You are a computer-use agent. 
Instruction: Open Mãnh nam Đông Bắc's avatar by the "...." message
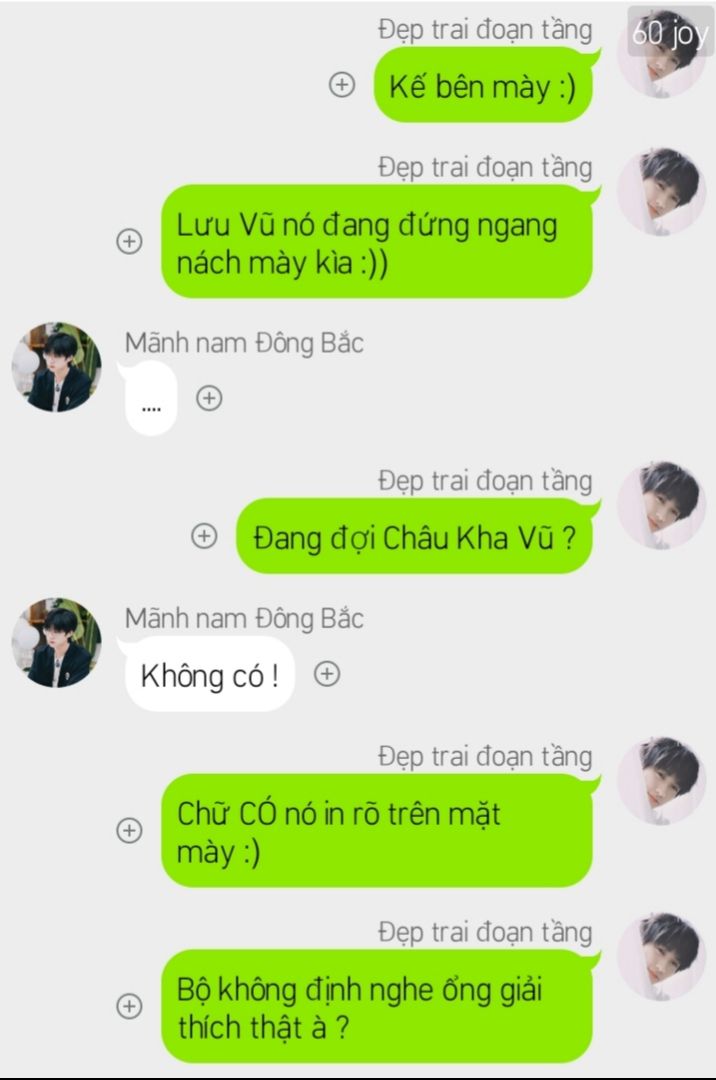[x=56, y=367]
